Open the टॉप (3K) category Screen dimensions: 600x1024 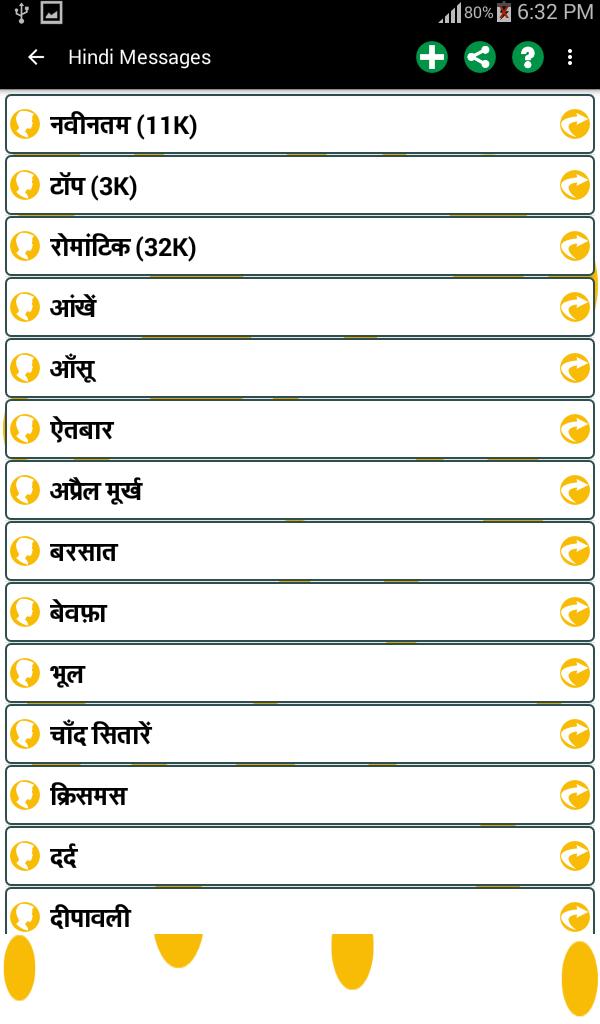pyautogui.click(x=300, y=185)
